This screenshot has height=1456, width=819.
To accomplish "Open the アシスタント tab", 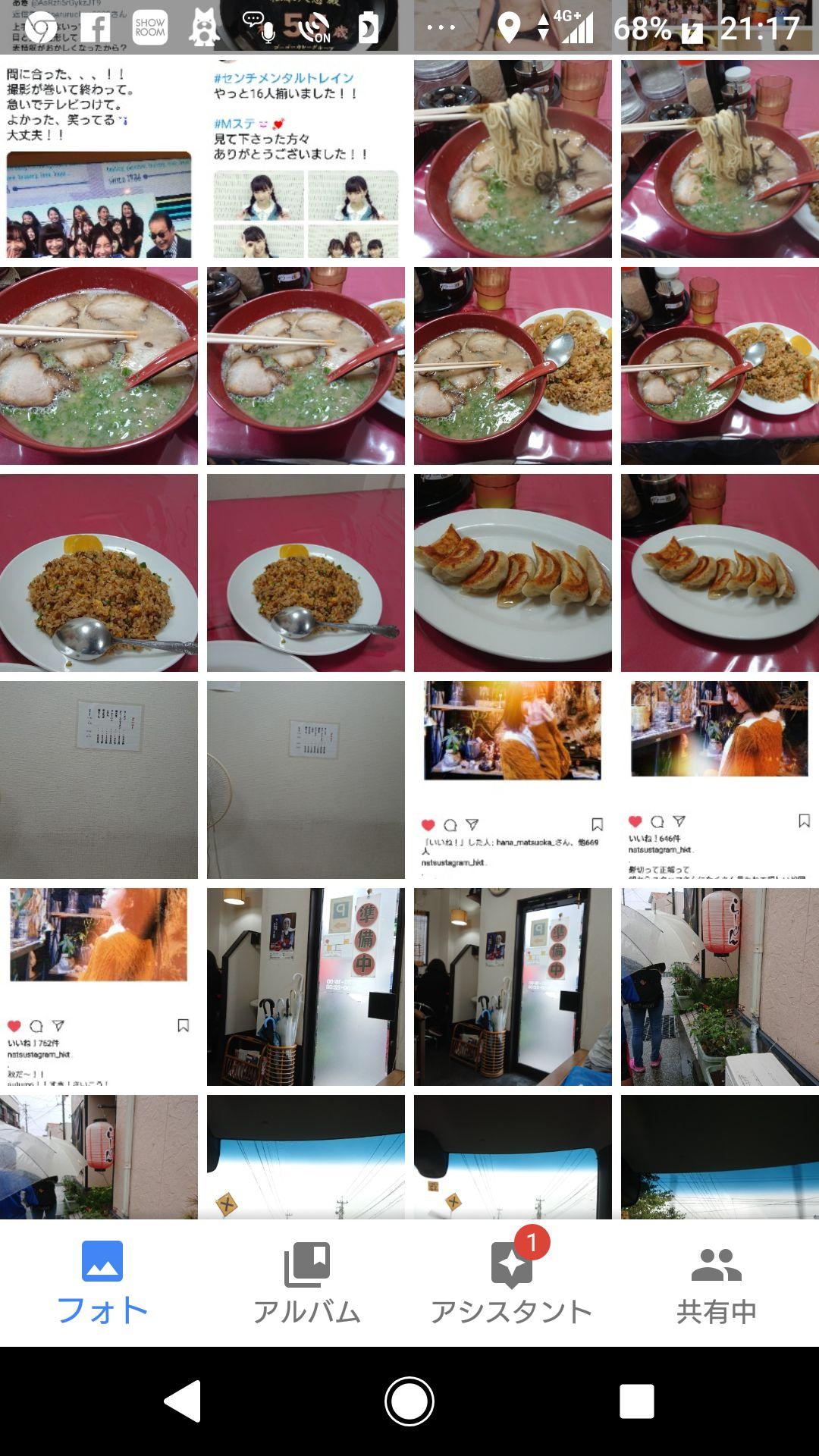I will pos(511,1282).
